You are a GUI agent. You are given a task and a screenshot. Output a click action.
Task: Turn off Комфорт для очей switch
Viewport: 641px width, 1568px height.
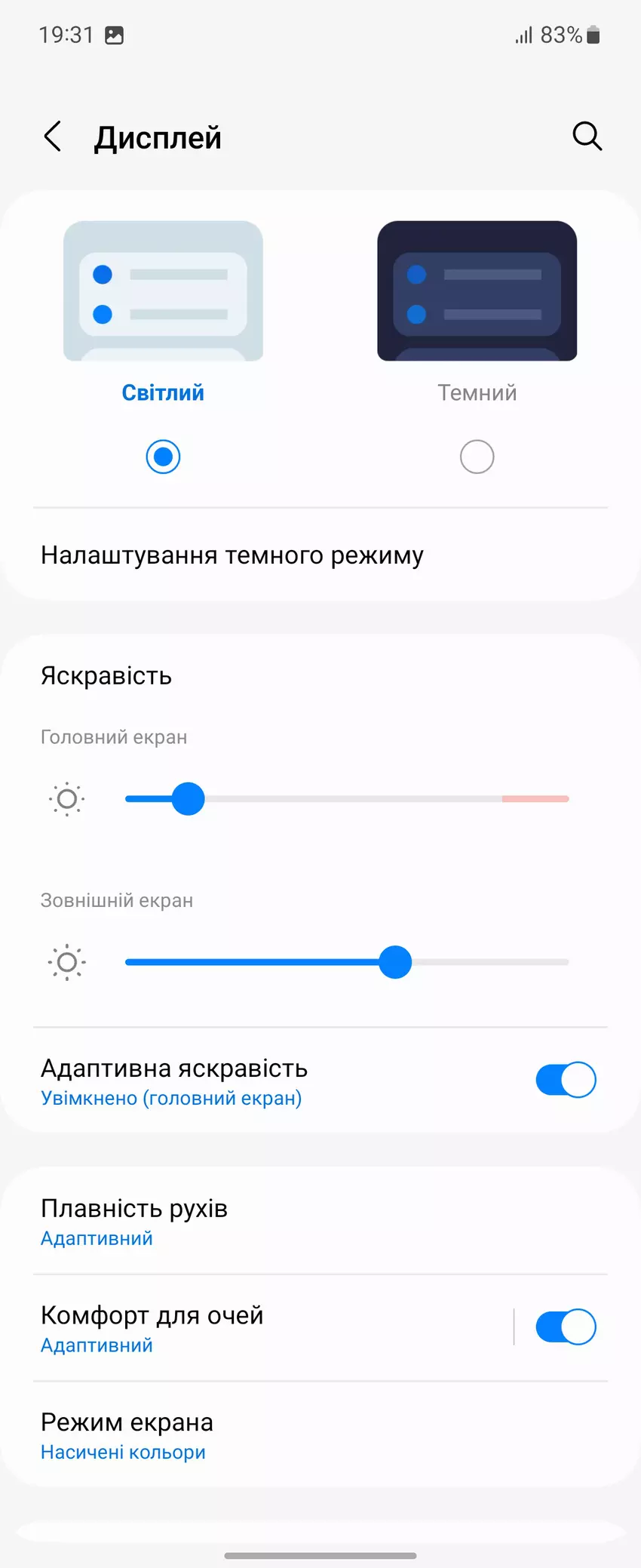(x=566, y=1327)
